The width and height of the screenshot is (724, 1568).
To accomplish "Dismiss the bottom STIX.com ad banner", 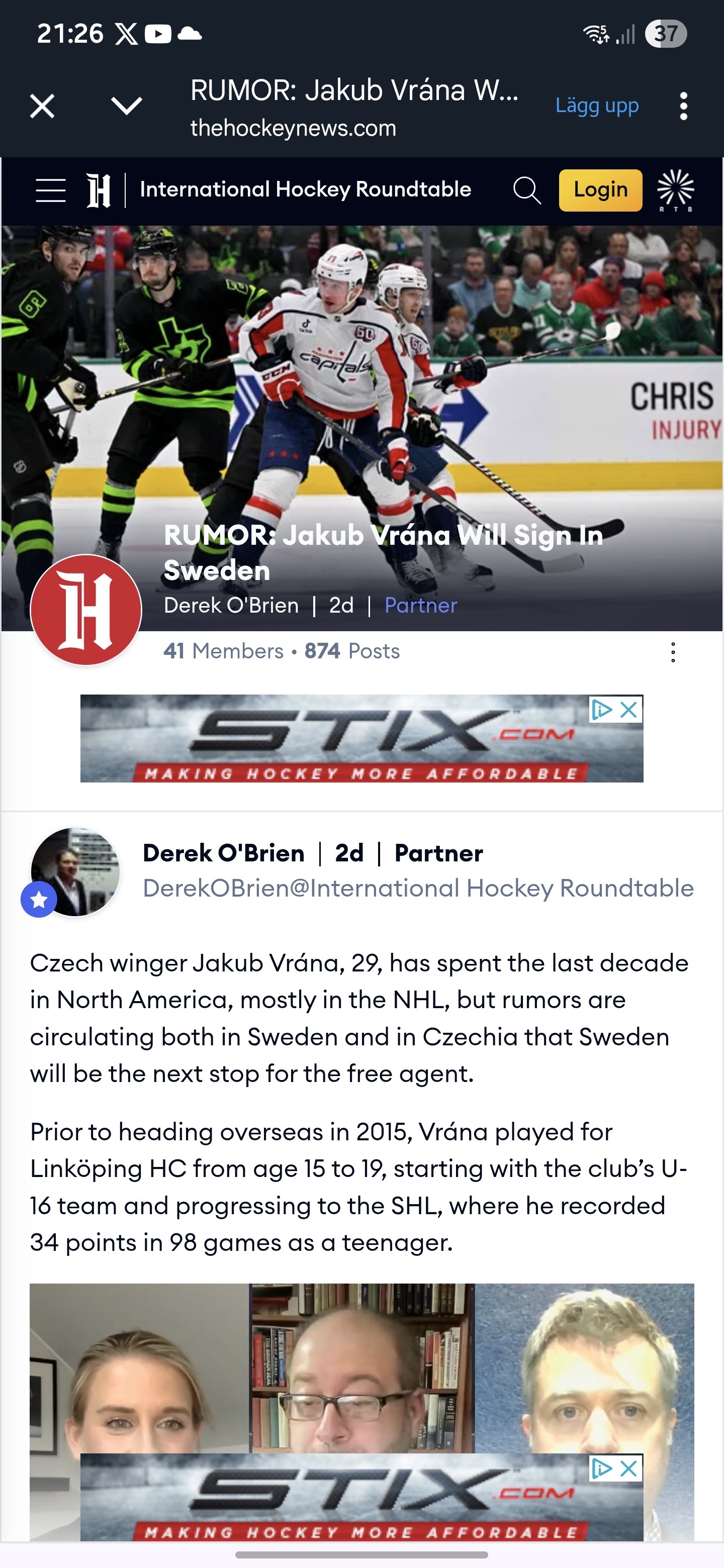I will point(629,1469).
